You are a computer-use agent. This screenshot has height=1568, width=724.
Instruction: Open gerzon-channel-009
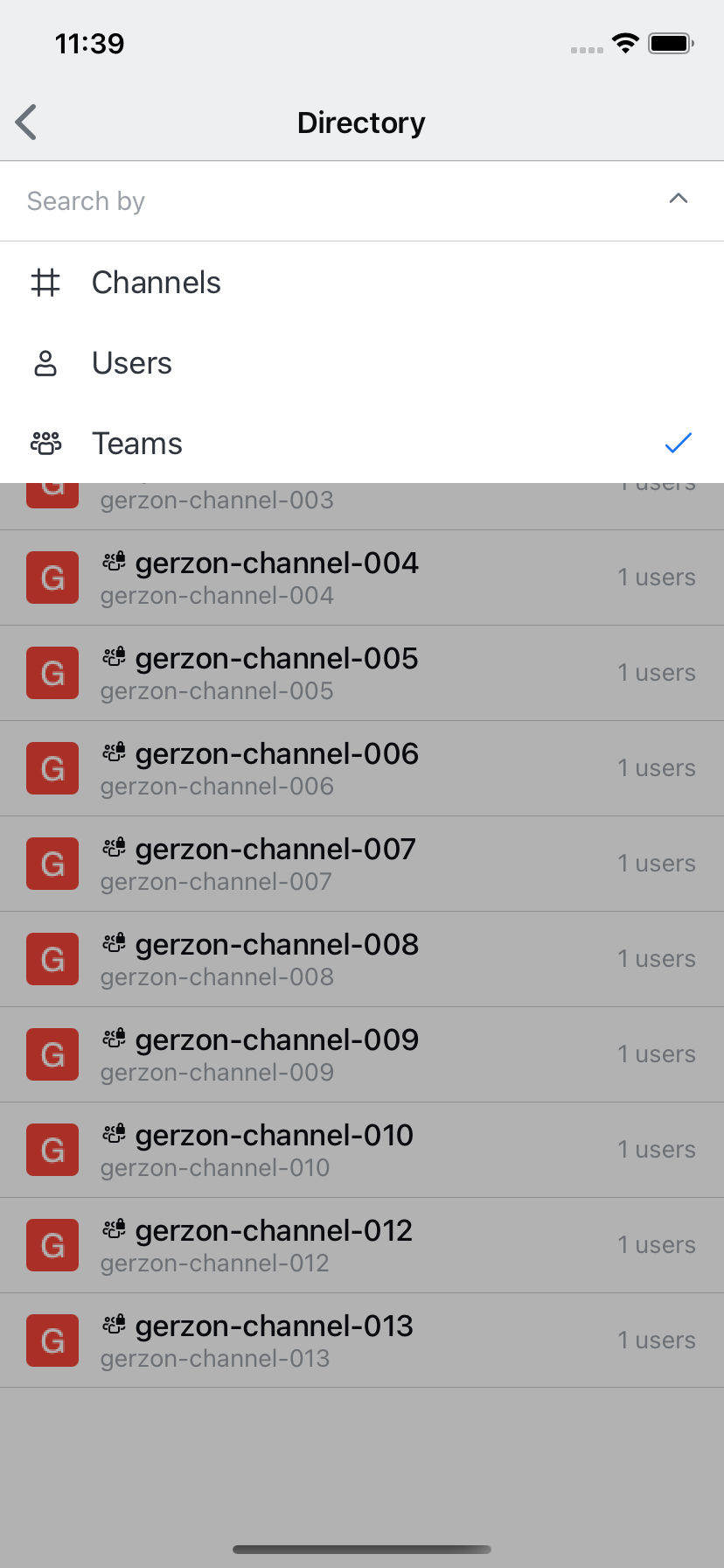point(276,1054)
